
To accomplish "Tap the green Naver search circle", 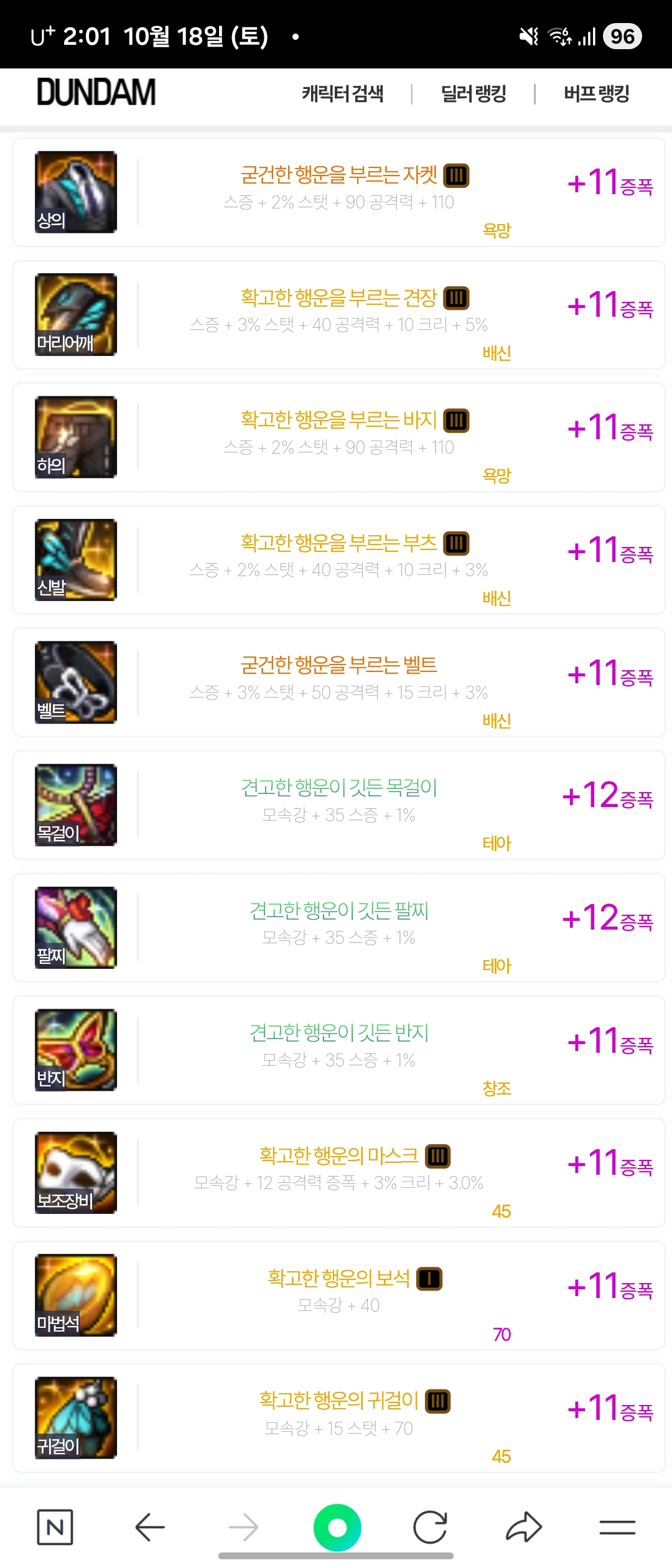I will [337, 1527].
